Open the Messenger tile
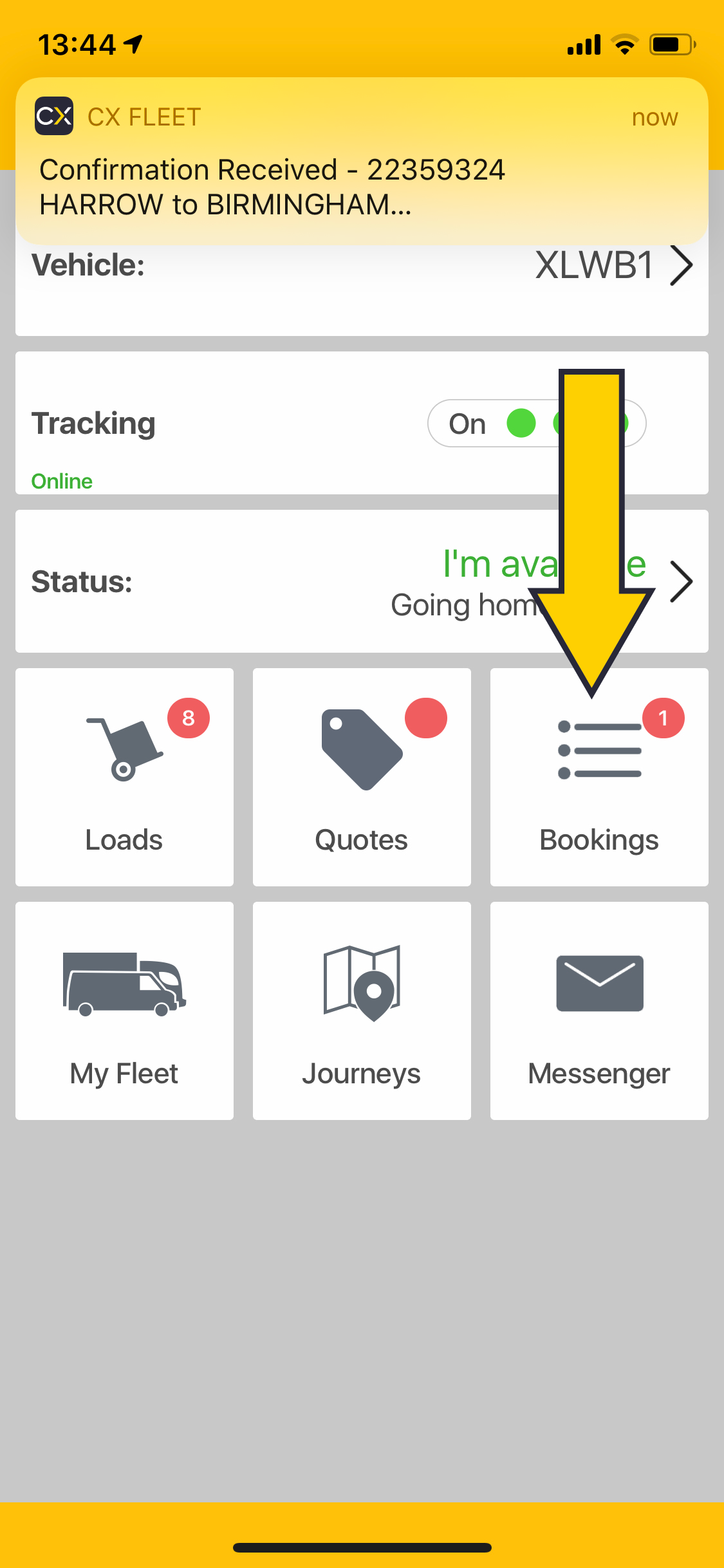Image resolution: width=724 pixels, height=1568 pixels. click(599, 1011)
